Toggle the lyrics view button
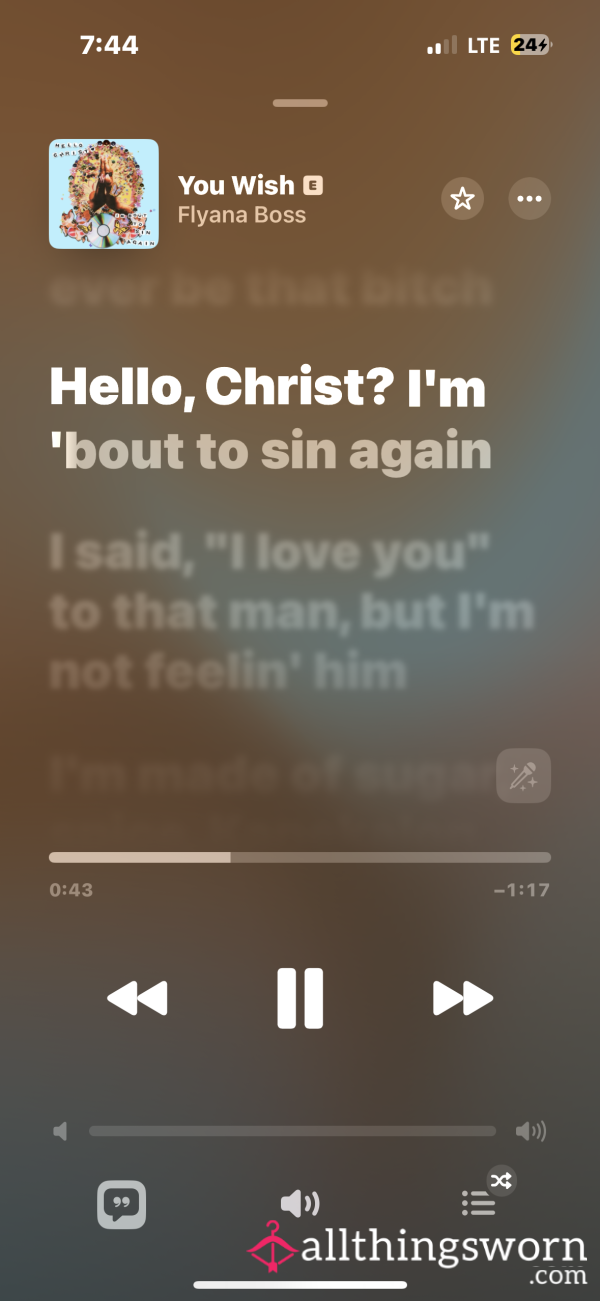 click(x=122, y=1204)
